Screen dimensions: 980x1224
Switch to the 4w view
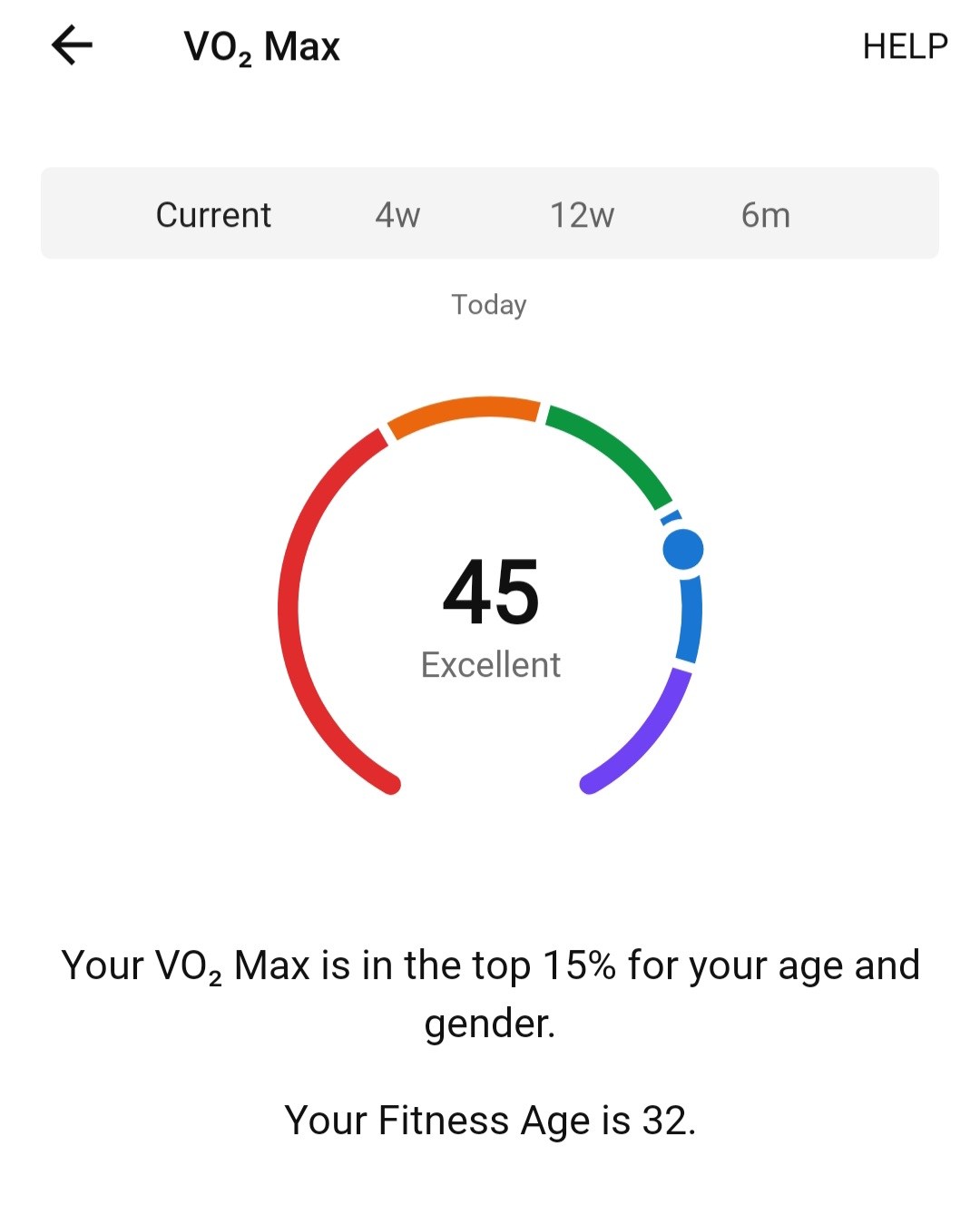pos(397,215)
